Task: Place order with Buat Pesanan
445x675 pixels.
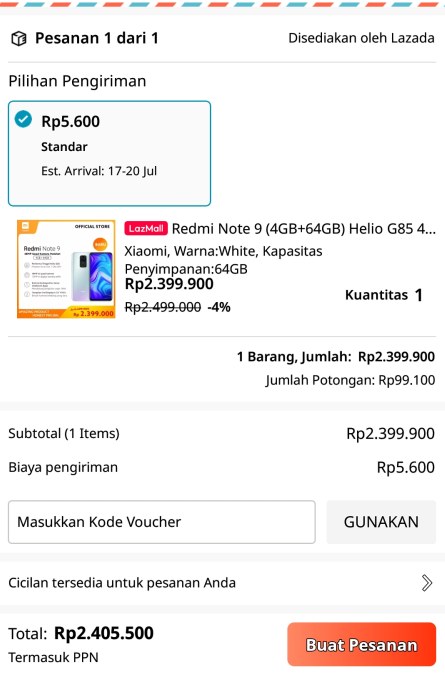Action: tap(362, 644)
